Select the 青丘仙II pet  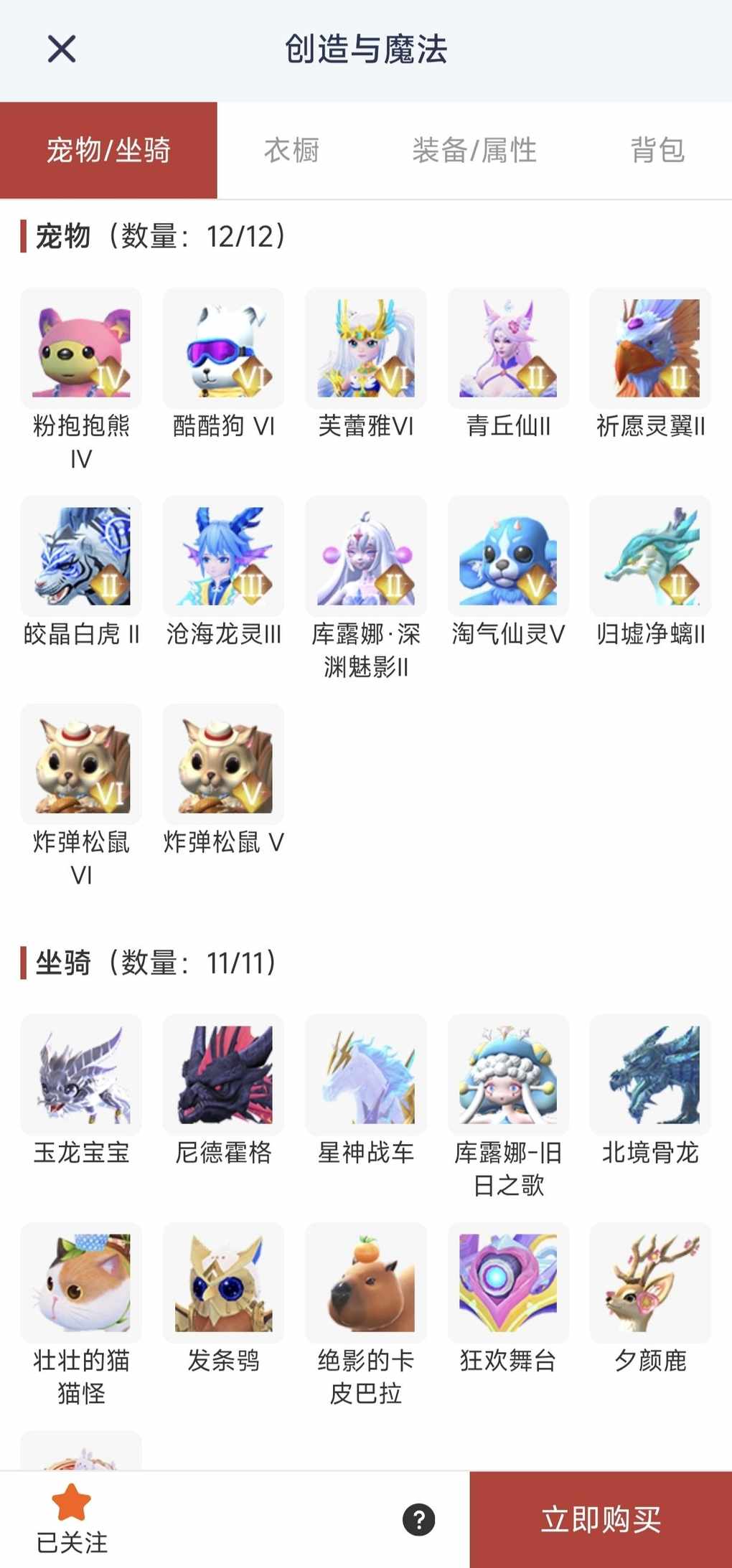[508, 349]
